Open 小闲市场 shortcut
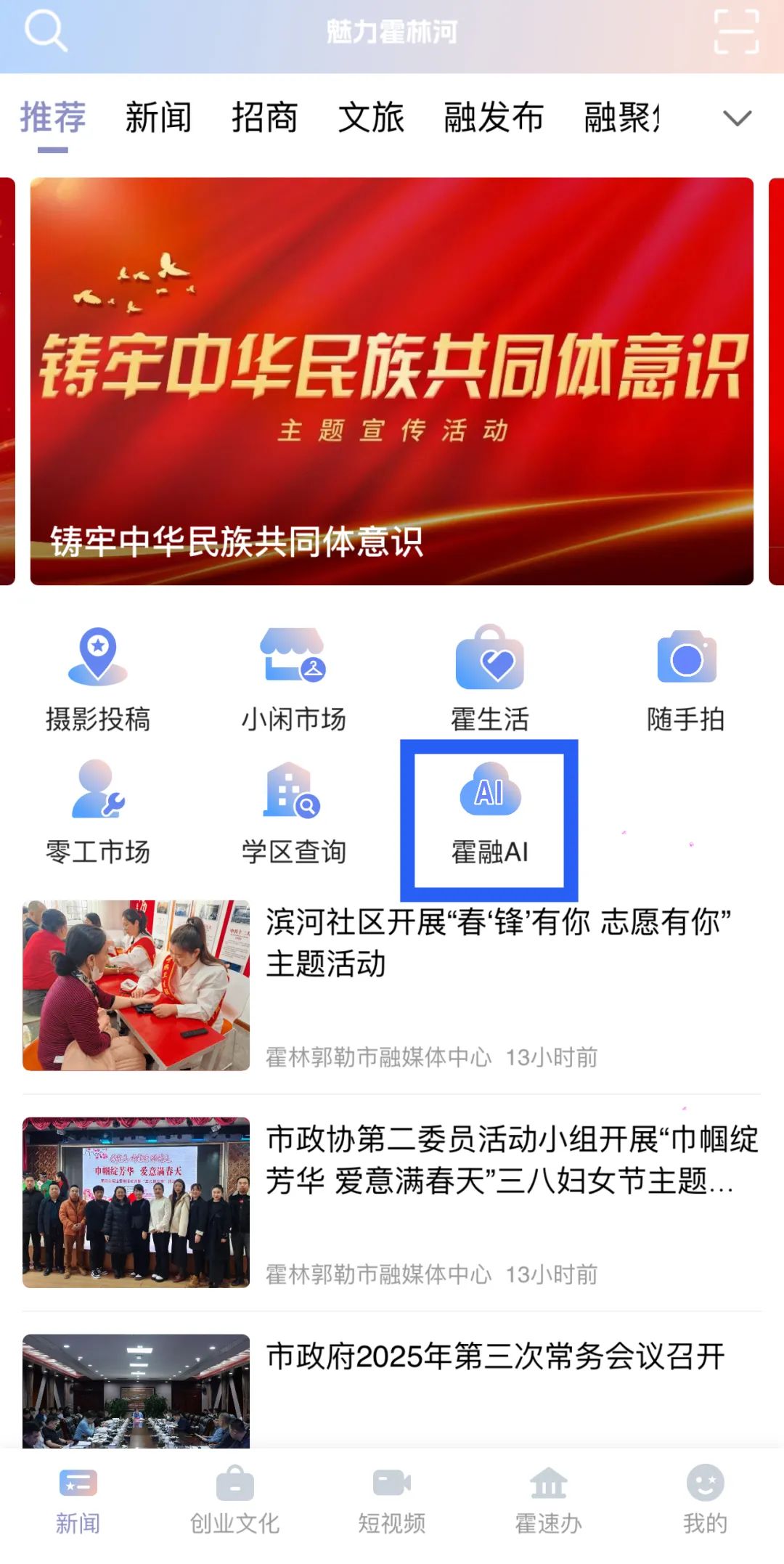The image size is (784, 1564). coord(293,677)
